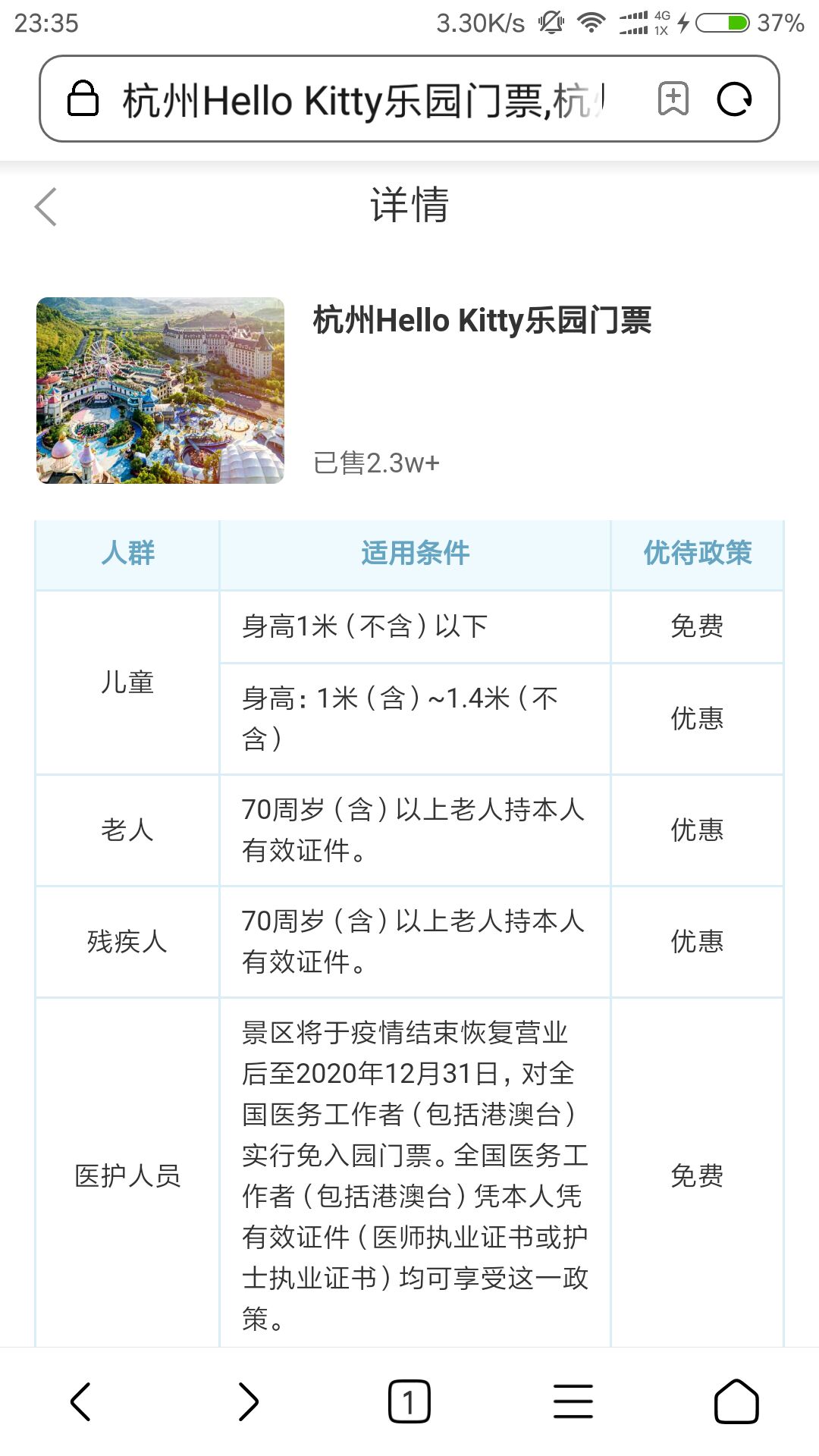The width and height of the screenshot is (819, 1456).
Task: Open the browser tabs switcher
Action: click(x=409, y=1401)
